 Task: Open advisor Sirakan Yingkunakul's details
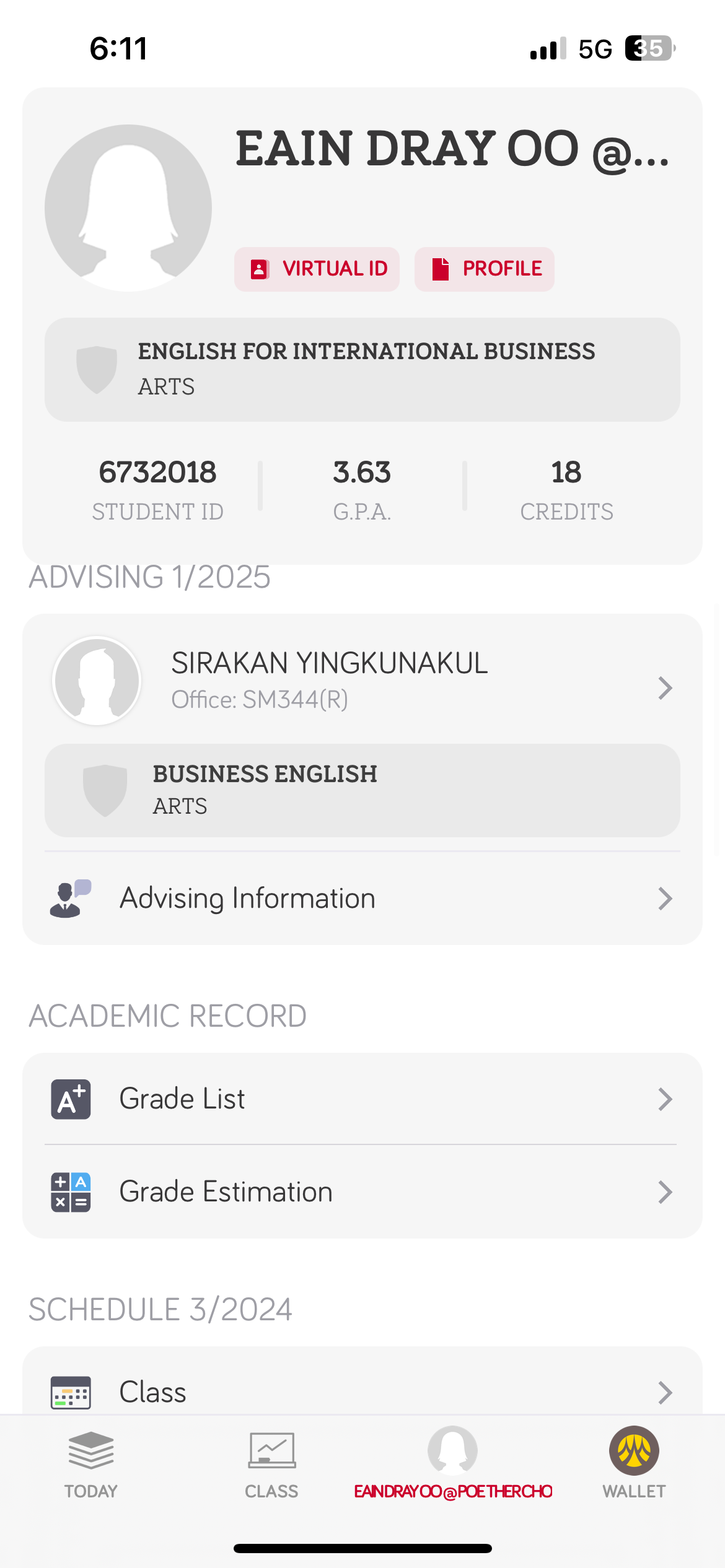pyautogui.click(x=362, y=681)
